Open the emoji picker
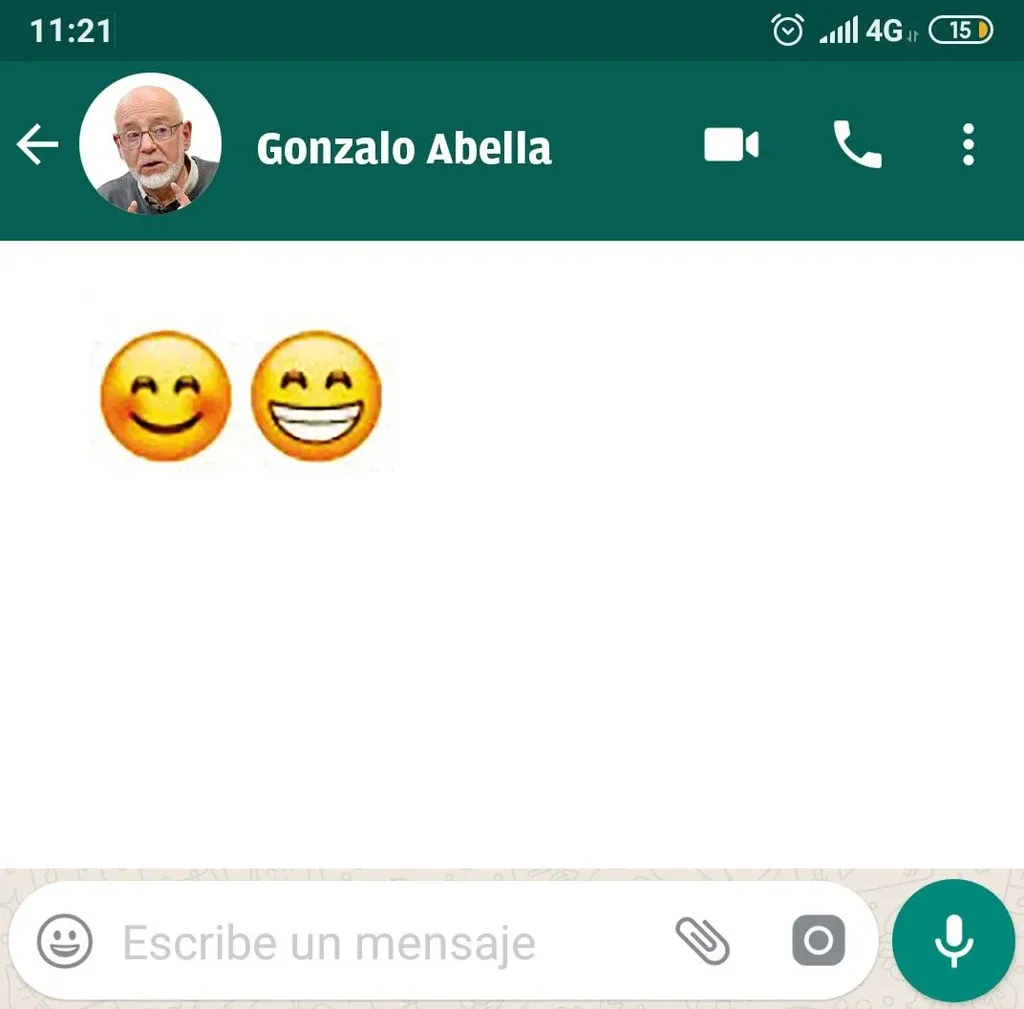Screen dimensions: 1024x1009 [65, 941]
